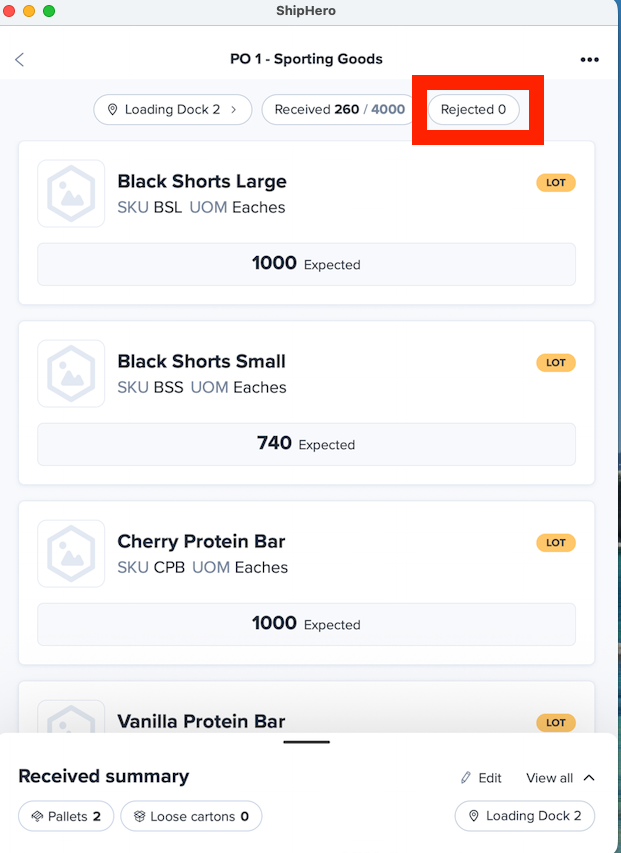
Task: Open the Black Shorts Large item card
Action: 306,223
